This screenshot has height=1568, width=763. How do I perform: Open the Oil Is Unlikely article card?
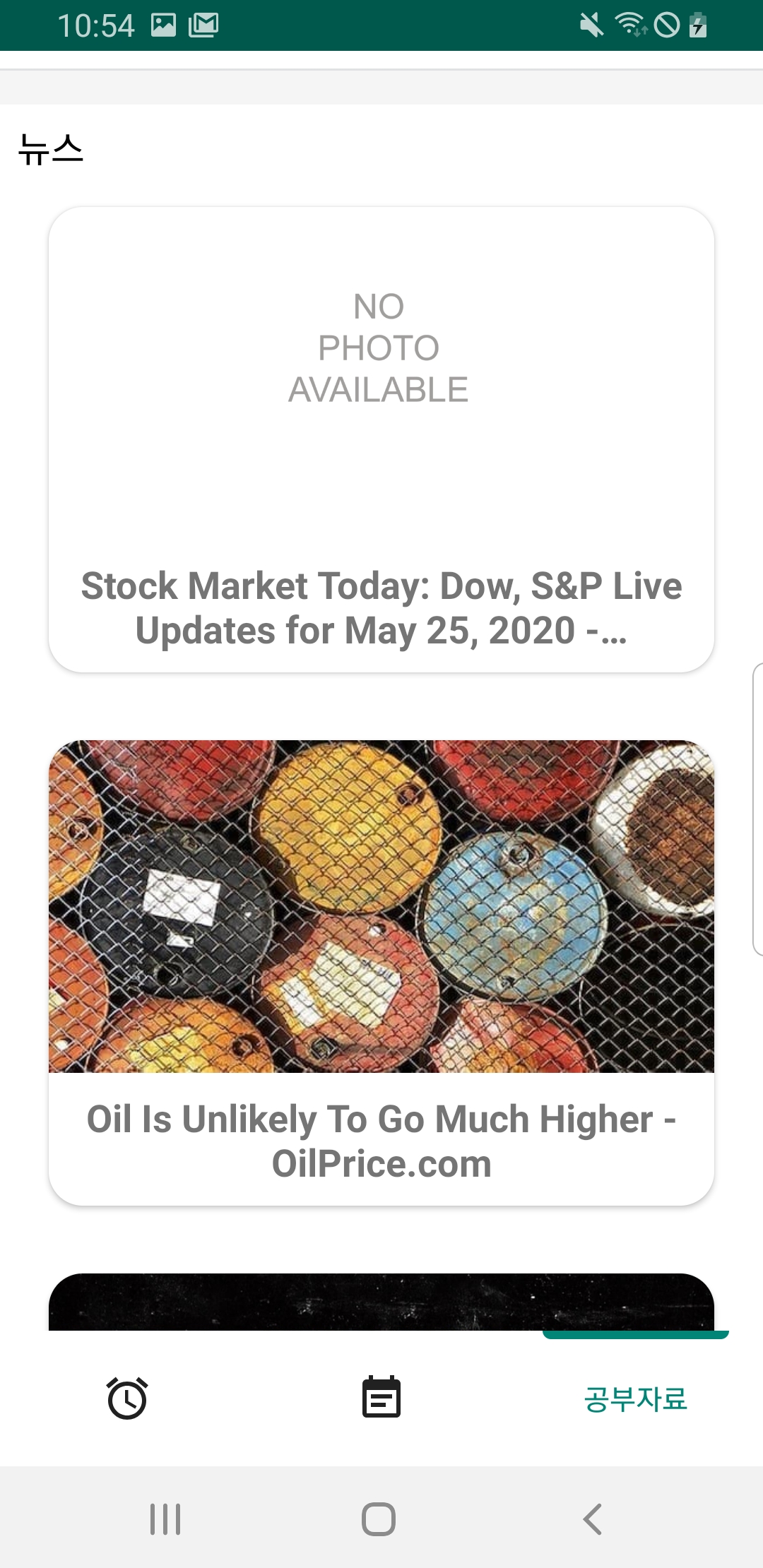point(381,972)
